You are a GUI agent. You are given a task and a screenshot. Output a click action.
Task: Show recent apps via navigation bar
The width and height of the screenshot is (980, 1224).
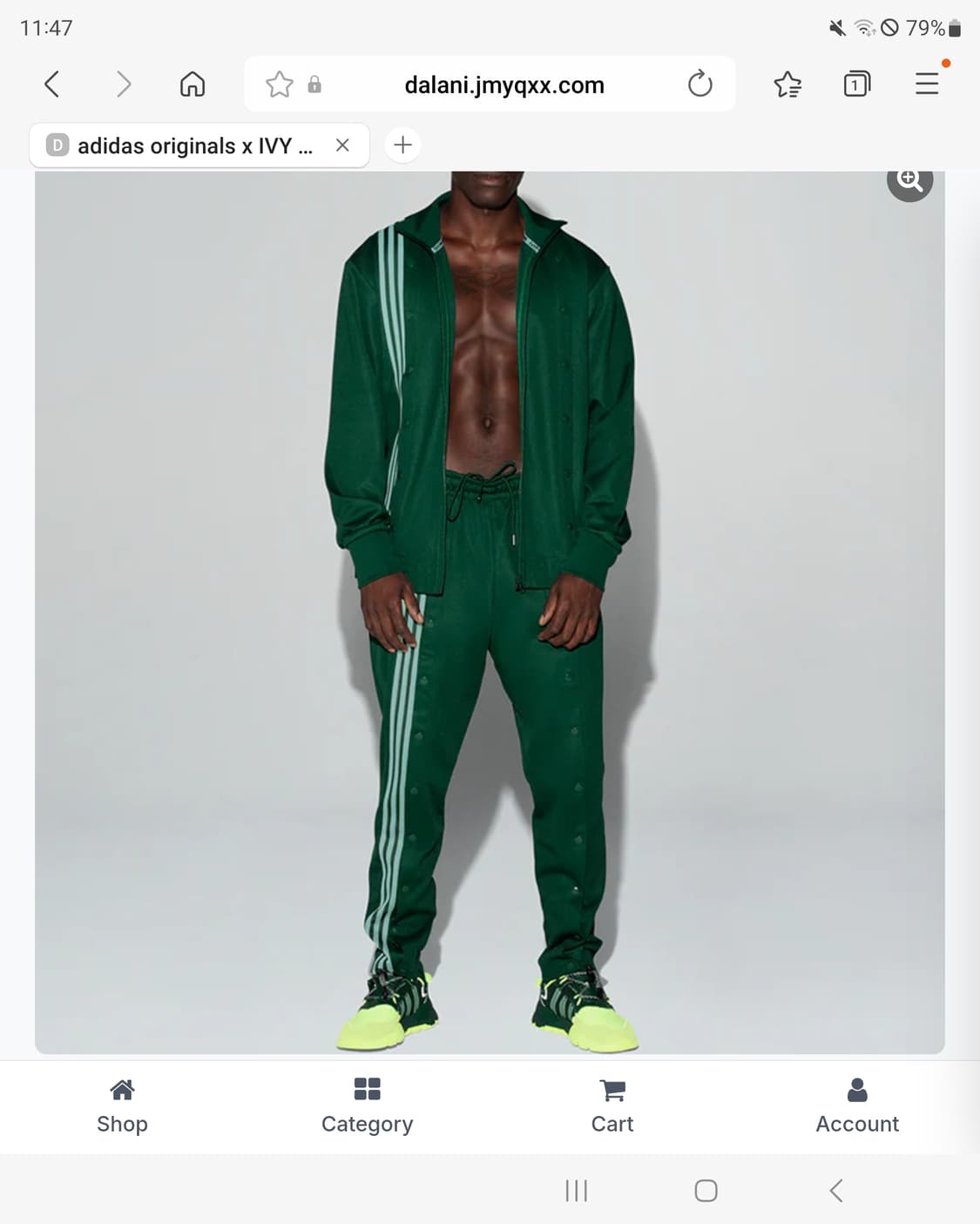pos(576,1190)
